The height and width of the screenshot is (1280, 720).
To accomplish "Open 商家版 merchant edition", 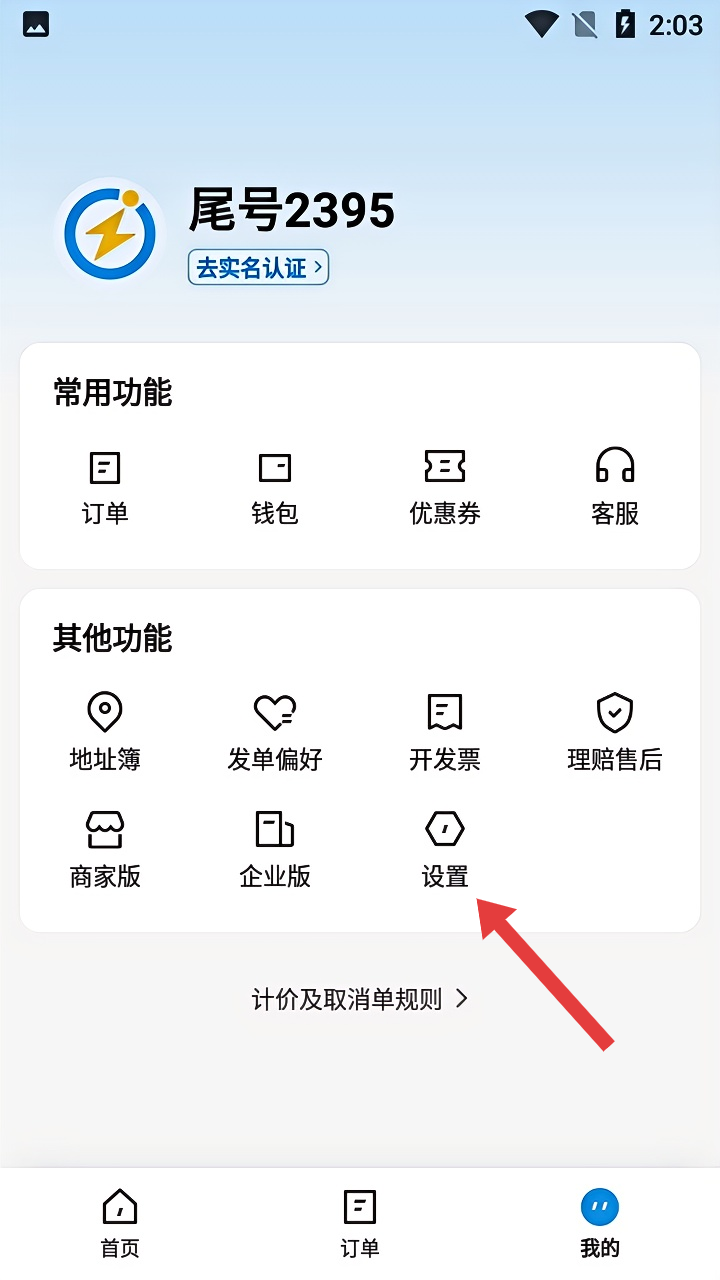I will pos(105,850).
